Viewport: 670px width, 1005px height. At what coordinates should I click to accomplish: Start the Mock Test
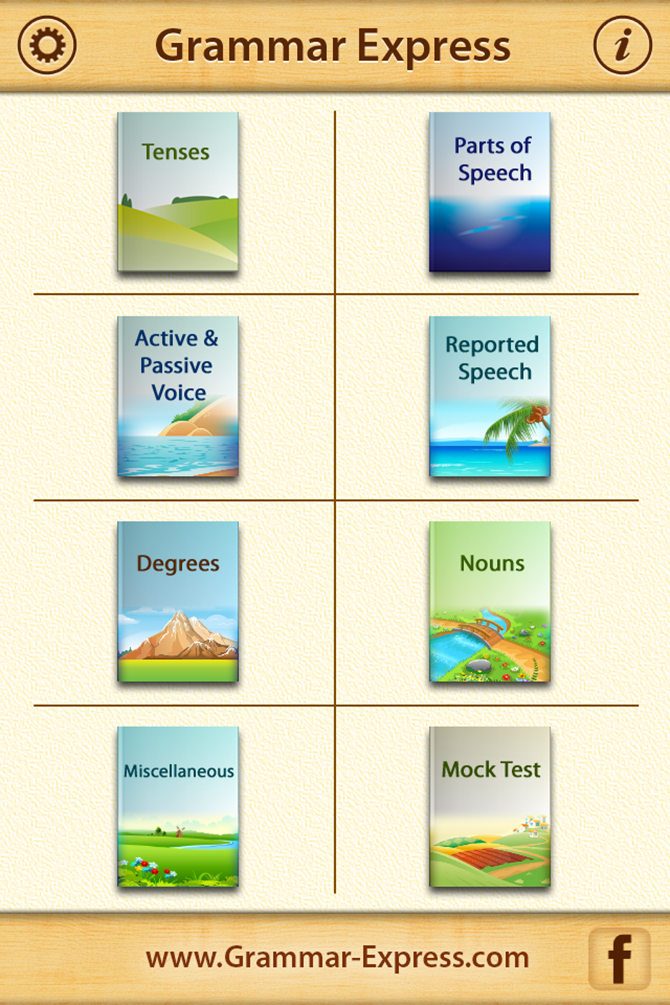[490, 806]
